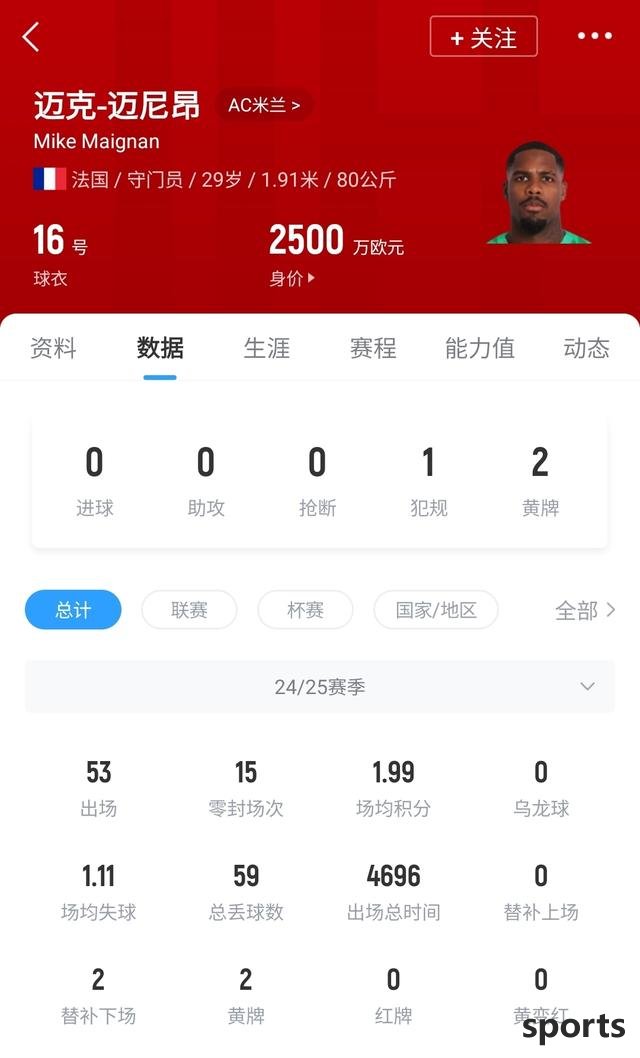Switch to the 资料 tab

(53, 348)
